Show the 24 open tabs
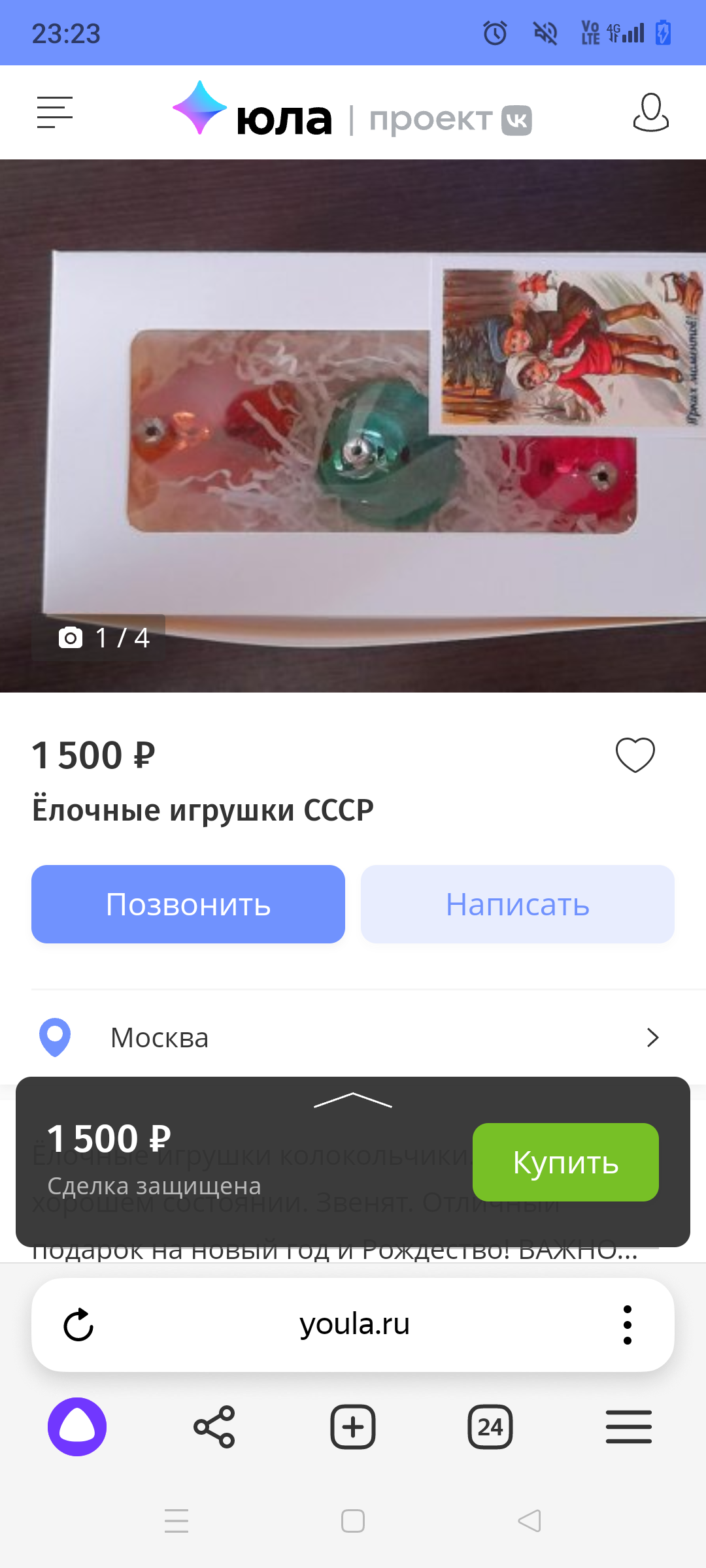The image size is (706, 1568). coord(490,1427)
